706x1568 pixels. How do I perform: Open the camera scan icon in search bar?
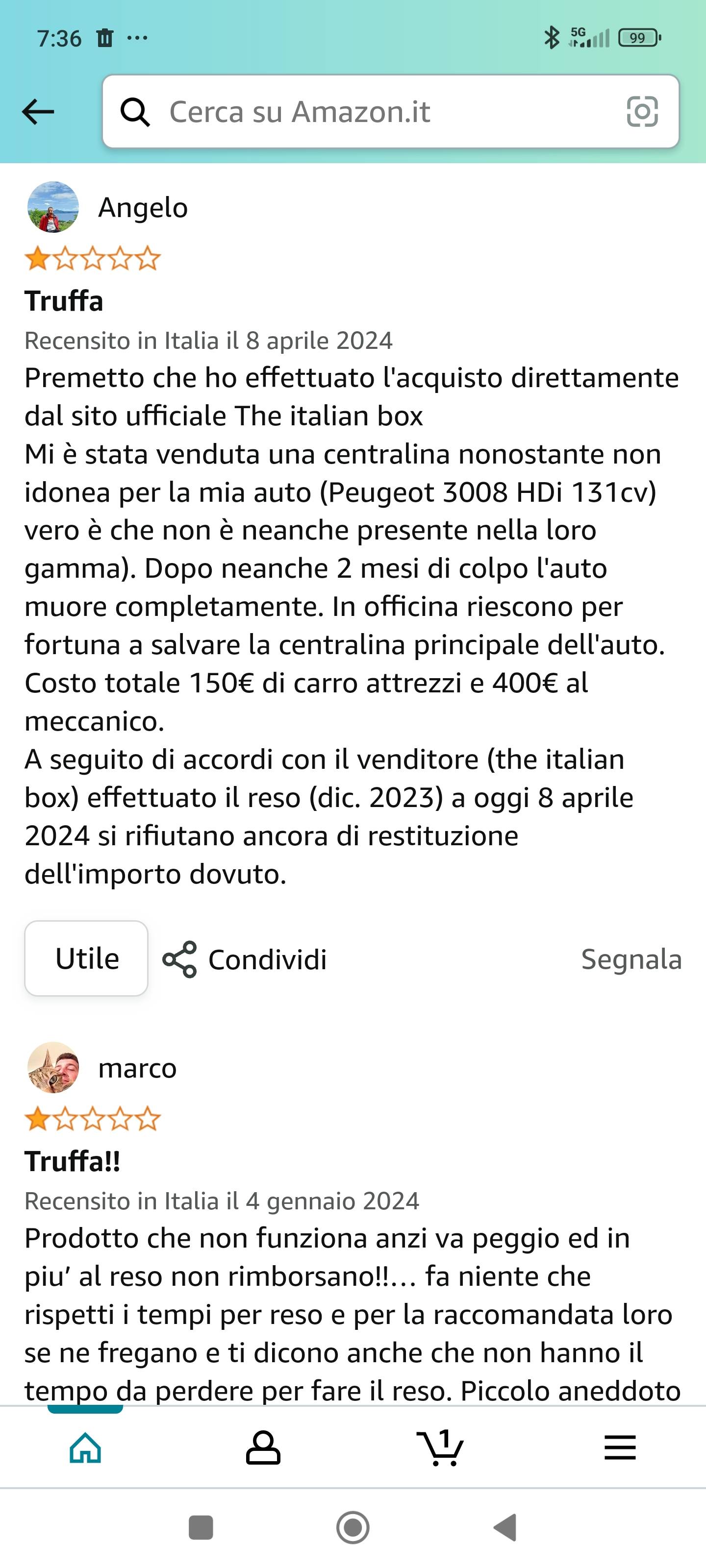tap(642, 111)
